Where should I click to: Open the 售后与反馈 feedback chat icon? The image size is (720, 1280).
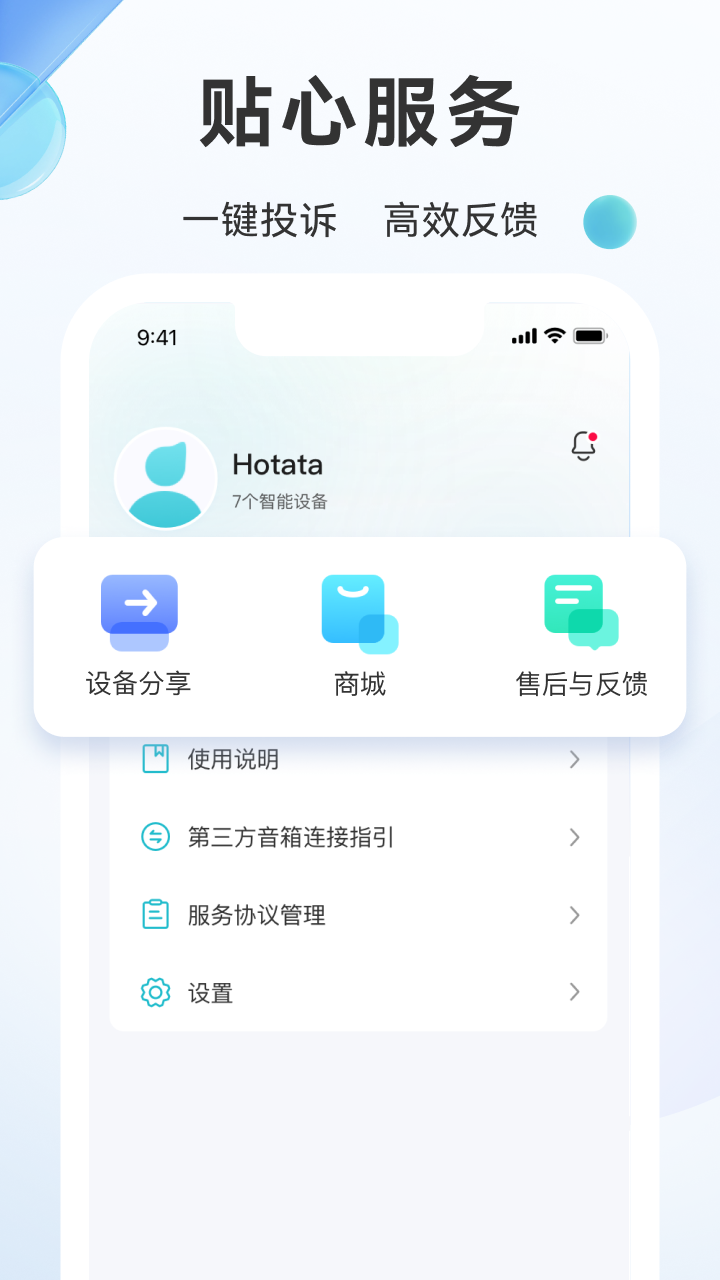click(x=579, y=611)
